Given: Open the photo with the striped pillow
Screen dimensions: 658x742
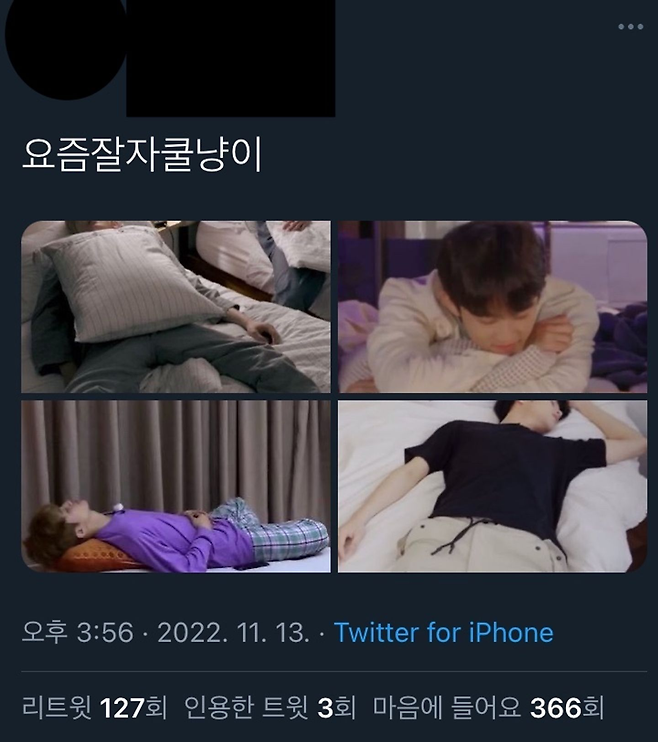Looking at the screenshot, I should point(176,307).
